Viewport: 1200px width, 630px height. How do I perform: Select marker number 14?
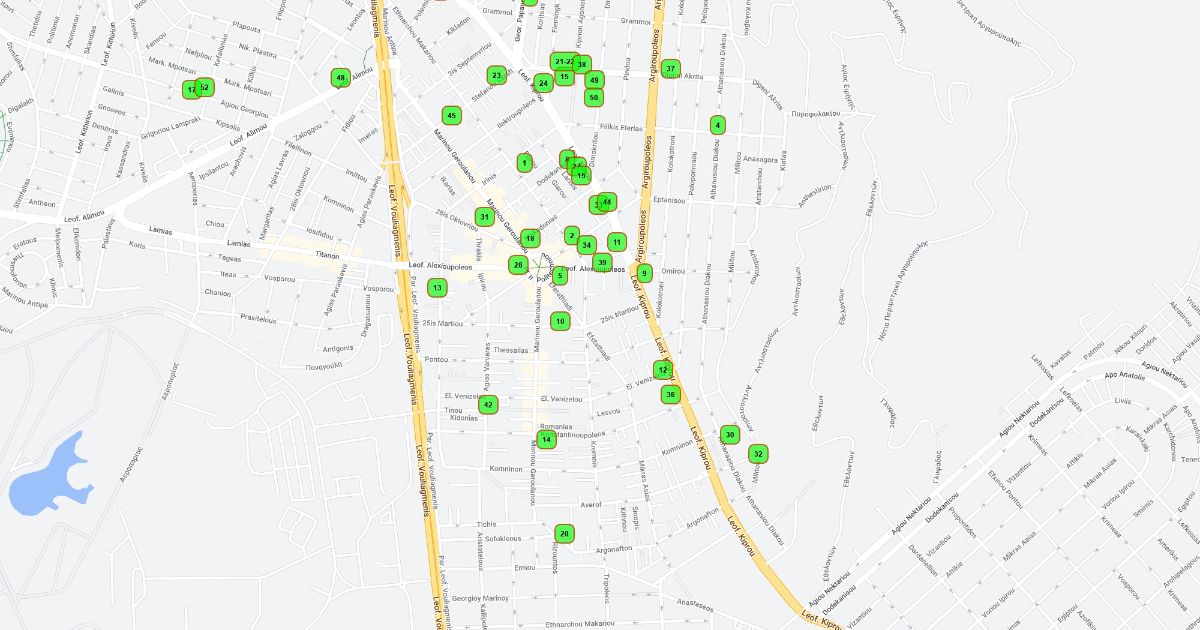(x=546, y=439)
